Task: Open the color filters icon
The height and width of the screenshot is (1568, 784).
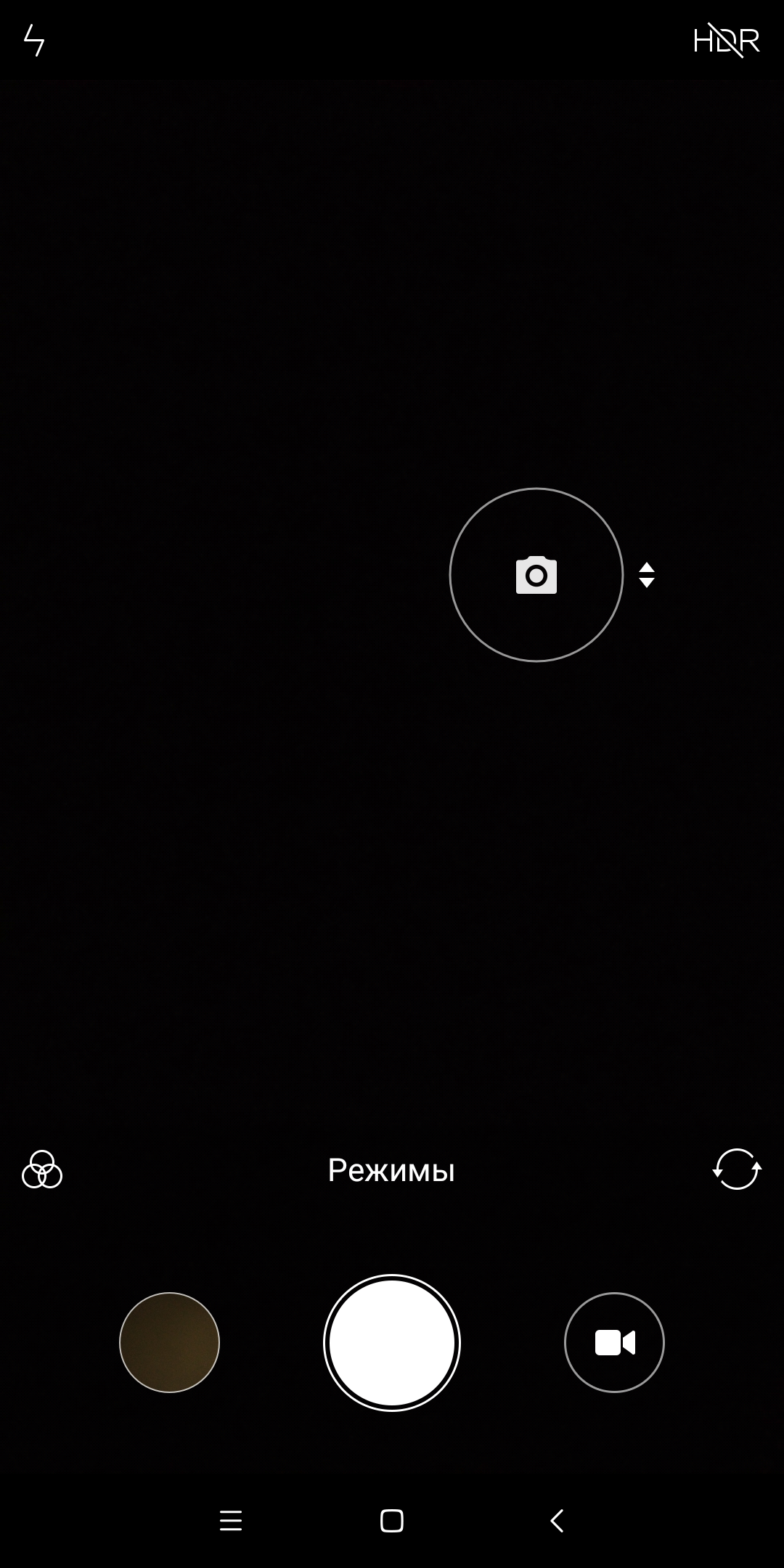Action: [x=42, y=1169]
